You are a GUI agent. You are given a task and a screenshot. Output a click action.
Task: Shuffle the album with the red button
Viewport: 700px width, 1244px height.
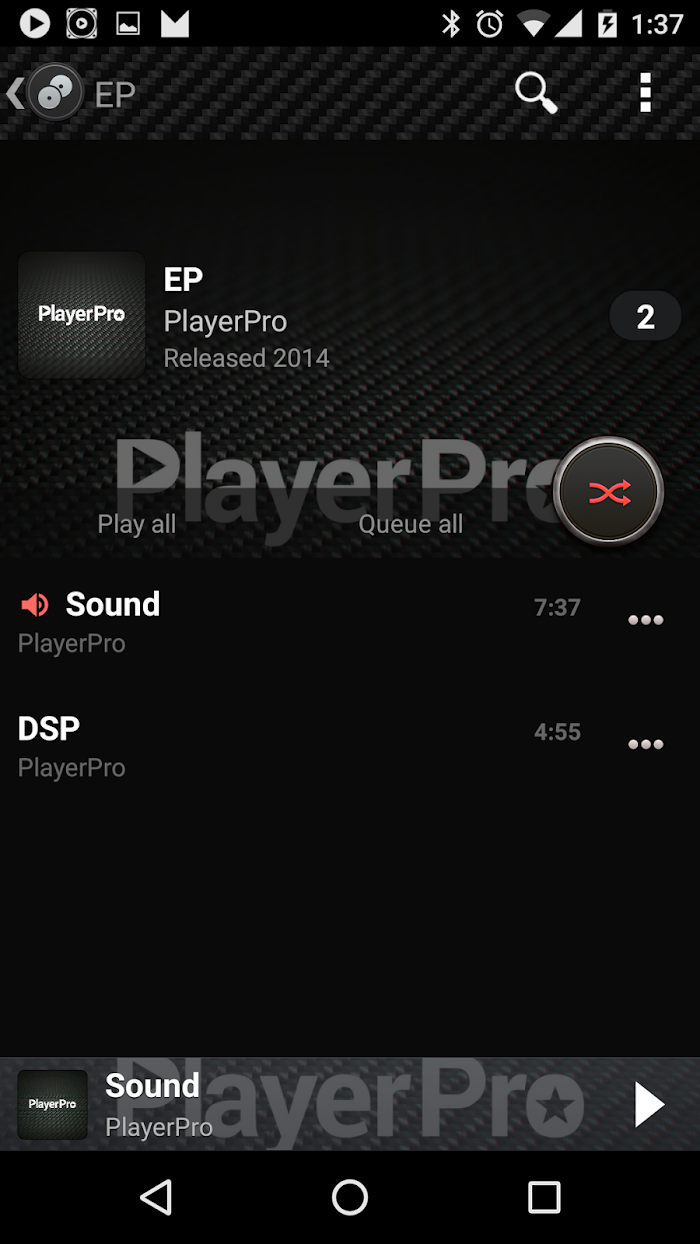tap(609, 492)
